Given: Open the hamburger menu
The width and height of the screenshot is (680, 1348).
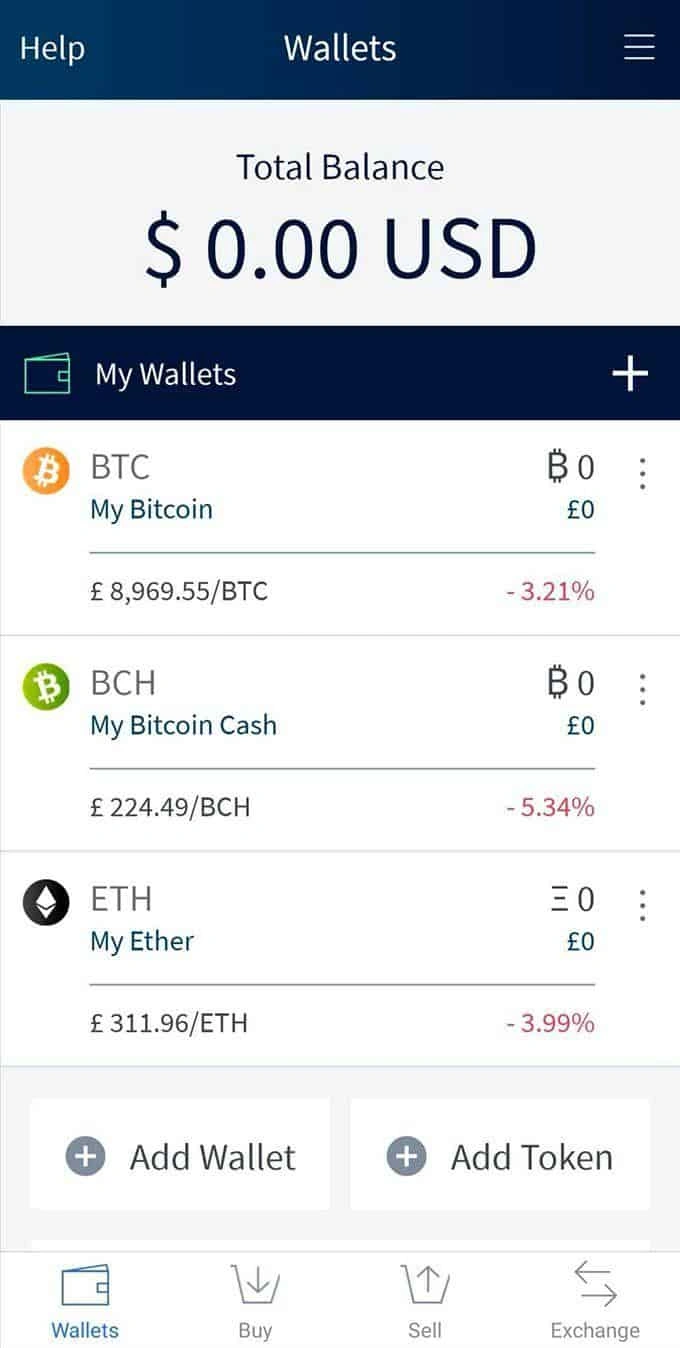Looking at the screenshot, I should 639,48.
